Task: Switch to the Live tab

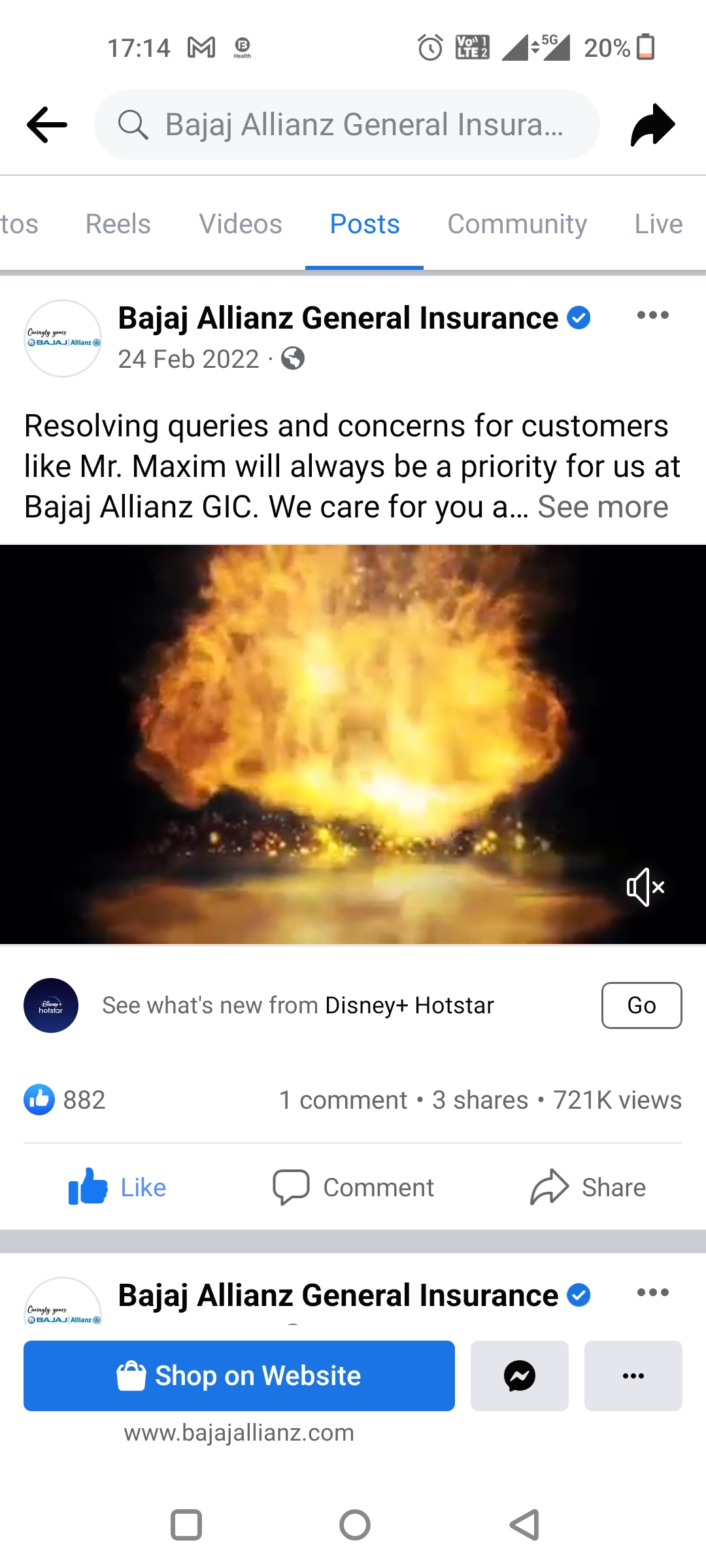Action: pos(658,224)
